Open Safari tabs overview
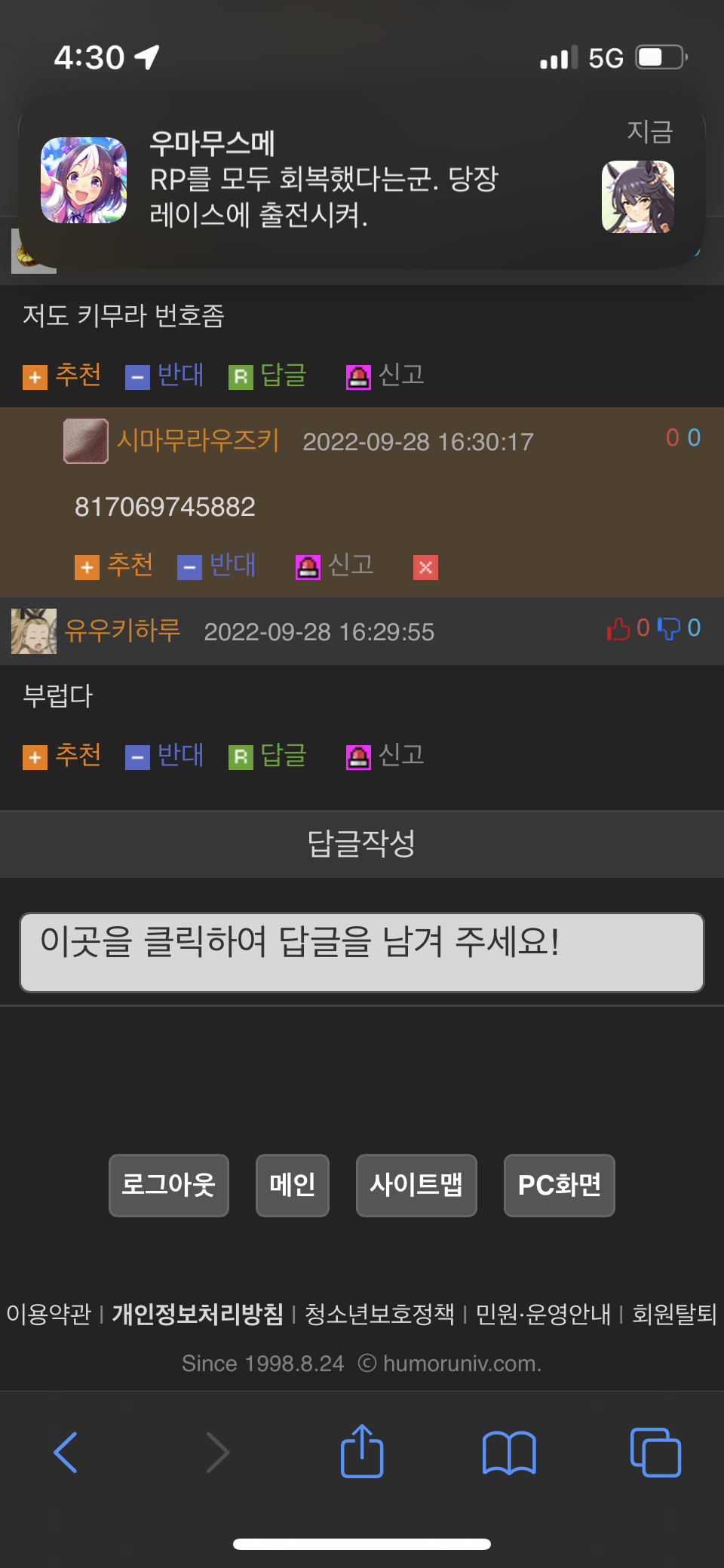 [655, 1452]
